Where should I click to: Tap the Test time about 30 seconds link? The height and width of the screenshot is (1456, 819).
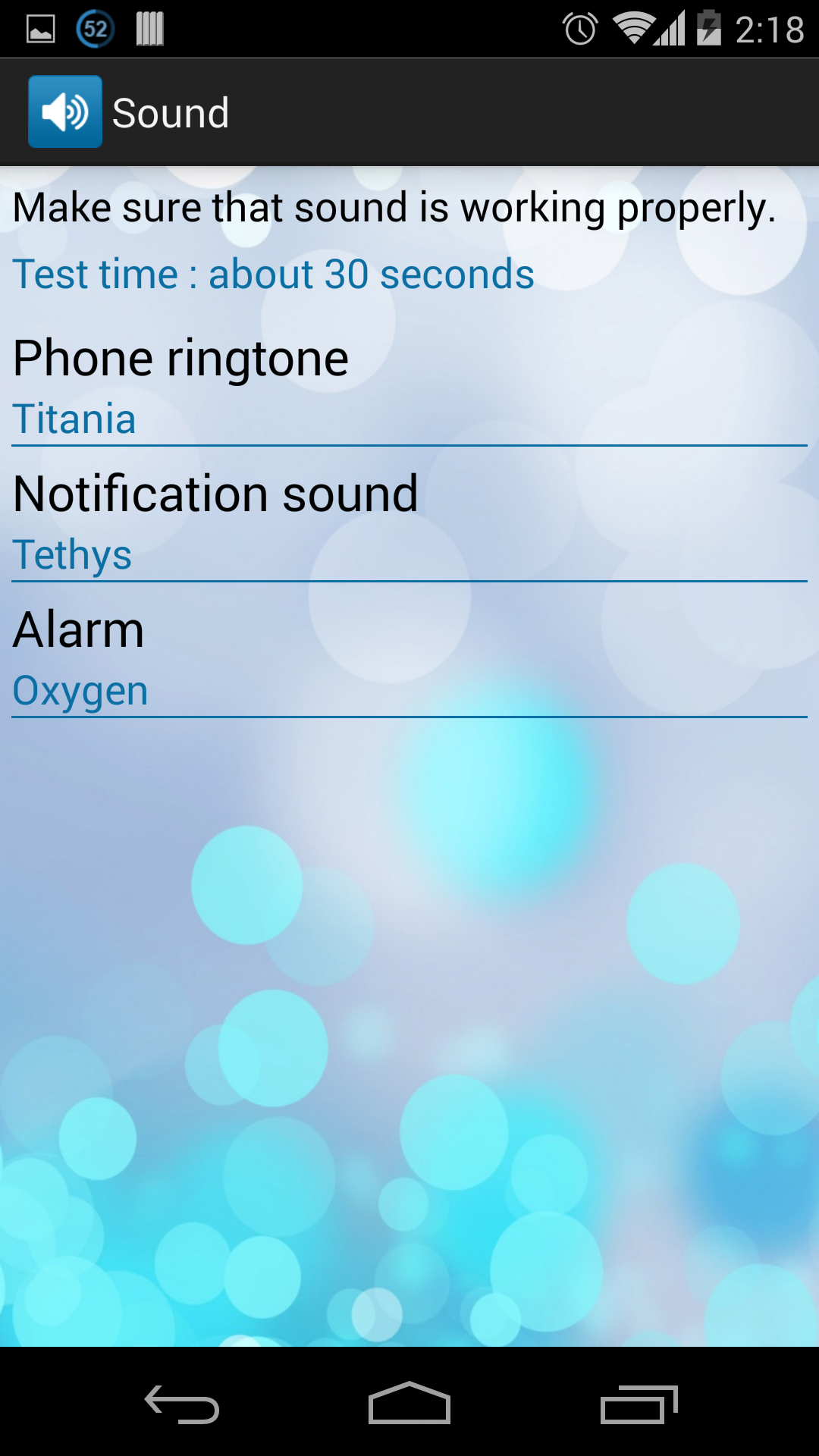(x=273, y=274)
